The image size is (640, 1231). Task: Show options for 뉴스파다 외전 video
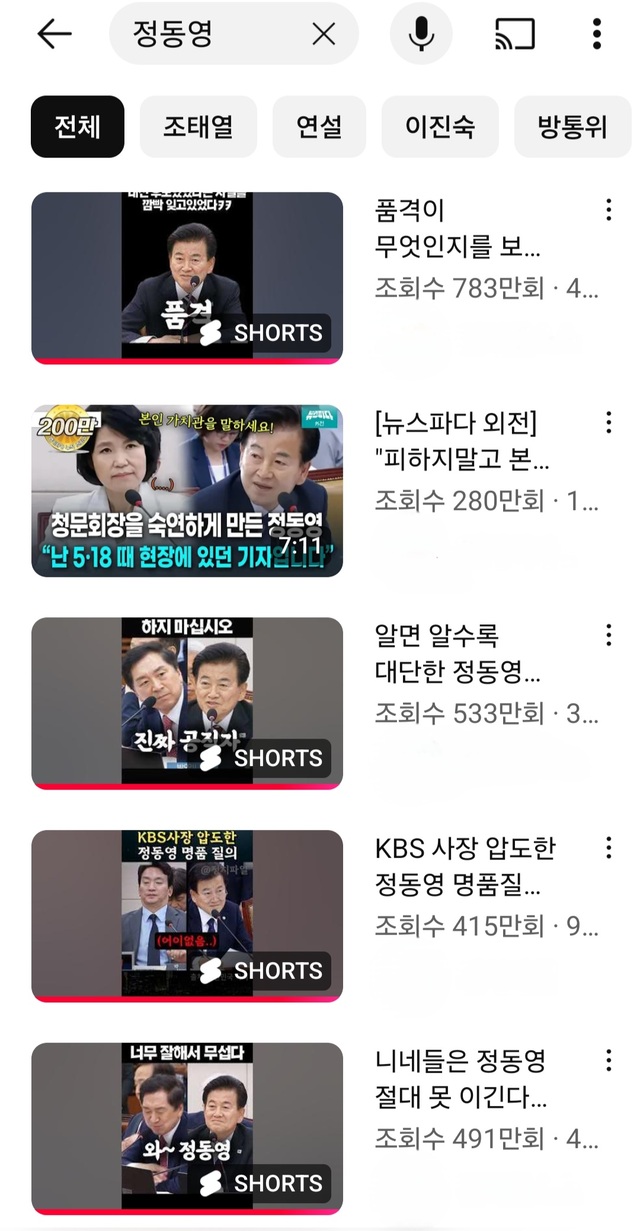click(608, 422)
